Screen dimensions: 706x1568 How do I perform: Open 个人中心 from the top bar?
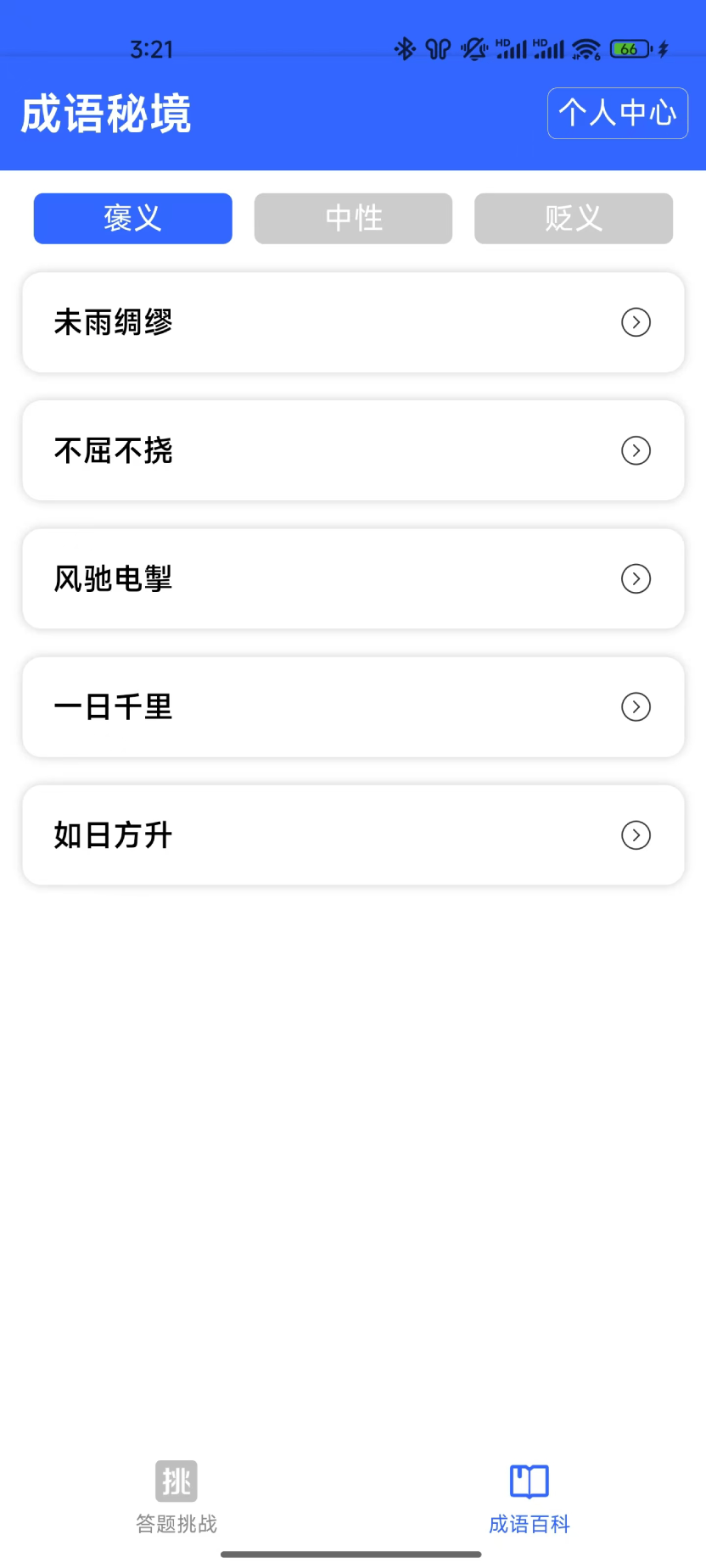617,113
